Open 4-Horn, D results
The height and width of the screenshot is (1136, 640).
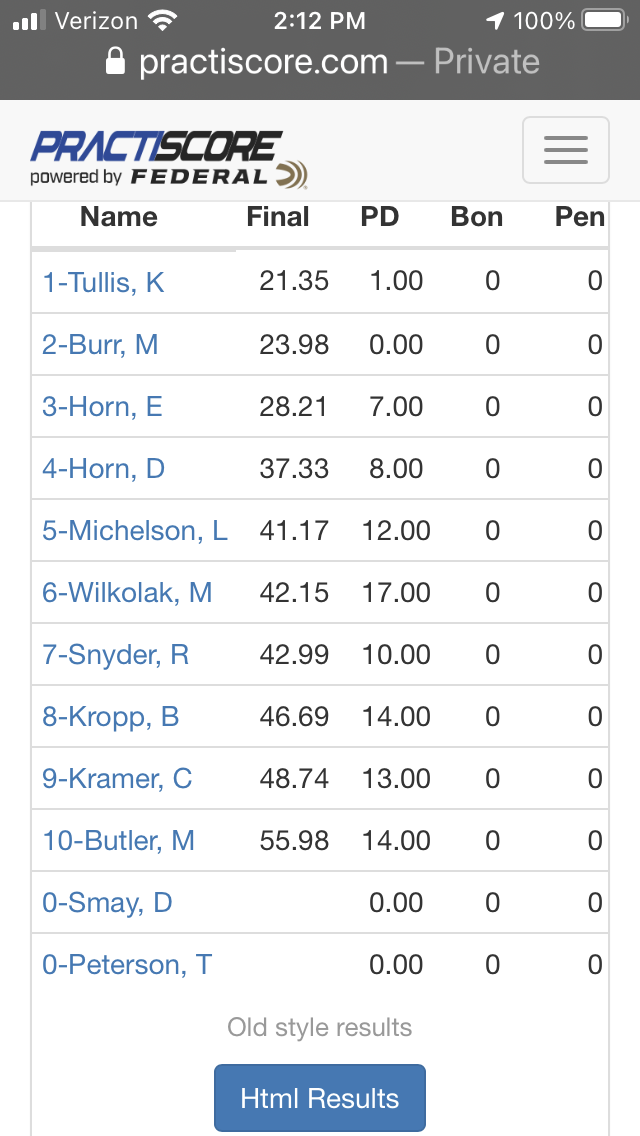104,469
